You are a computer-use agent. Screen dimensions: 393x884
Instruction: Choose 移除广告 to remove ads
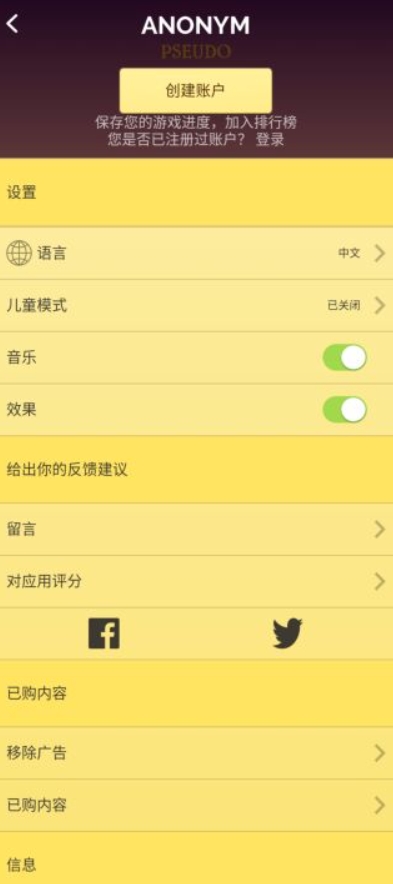tap(196, 753)
